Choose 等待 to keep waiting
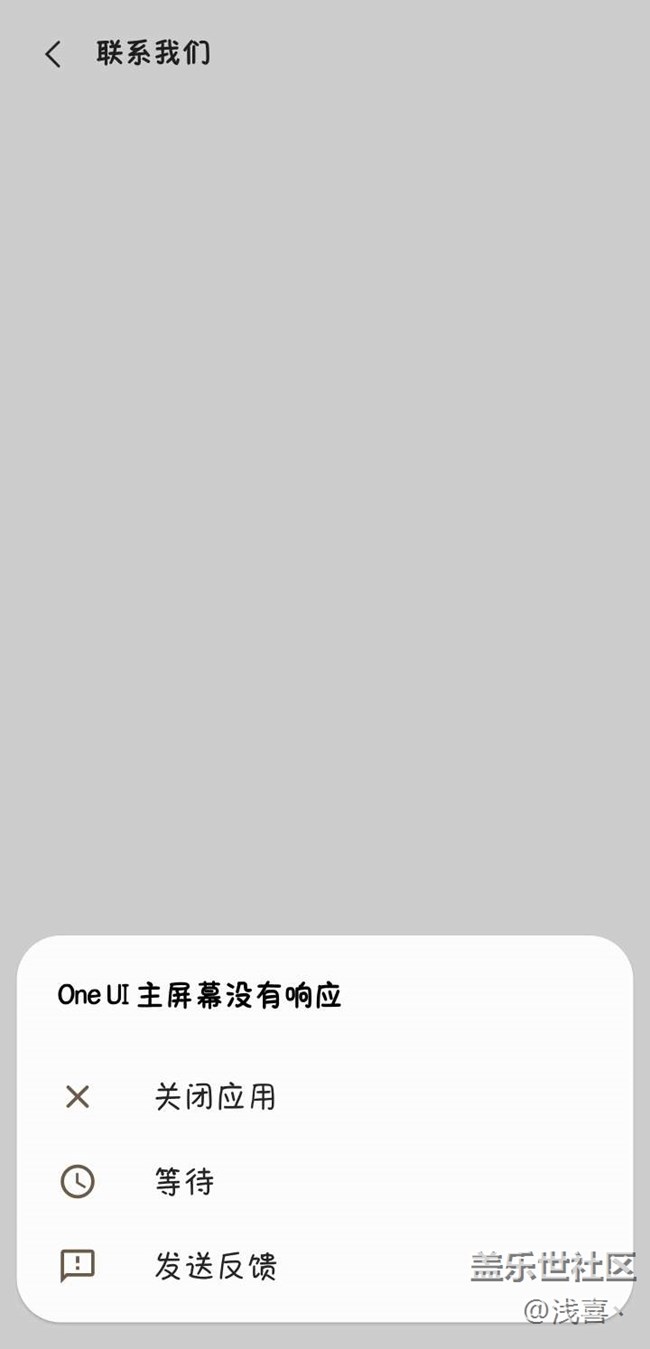Screen dimensions: 650x1349 click(x=325, y=1182)
